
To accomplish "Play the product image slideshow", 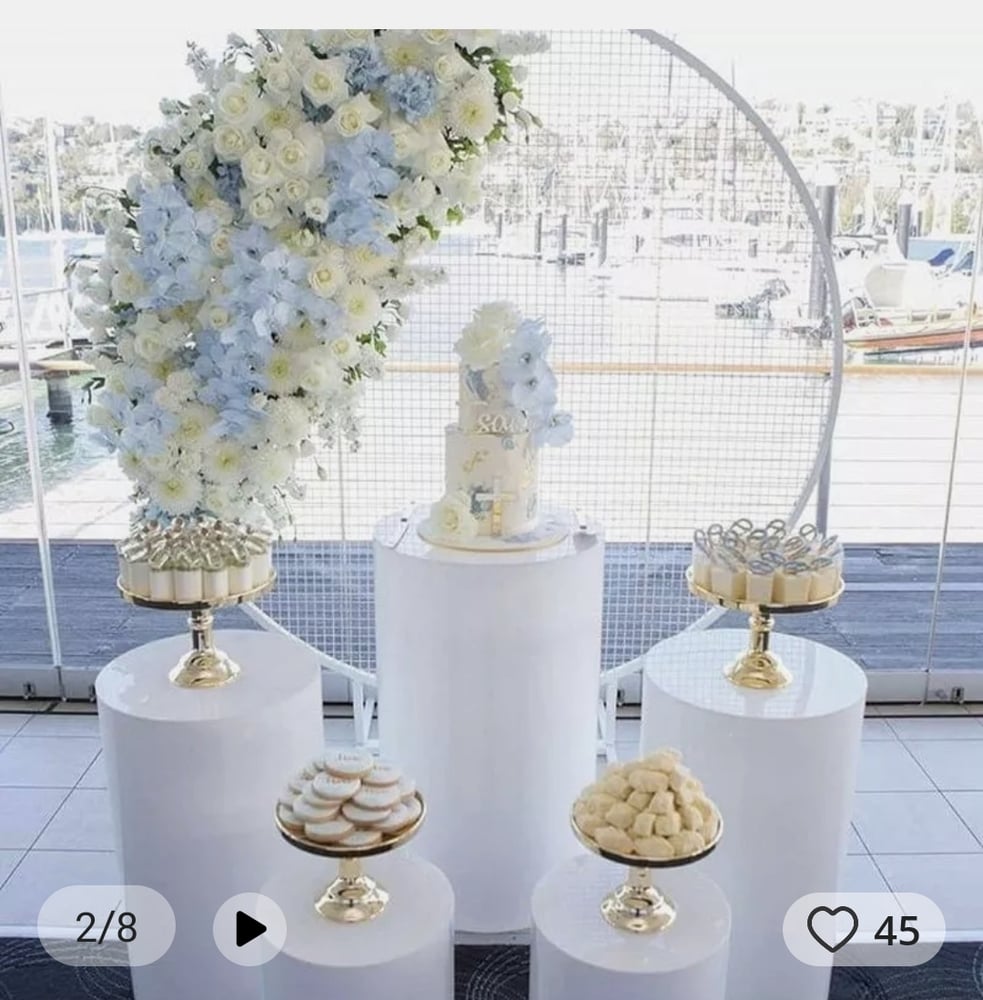I will coord(250,929).
